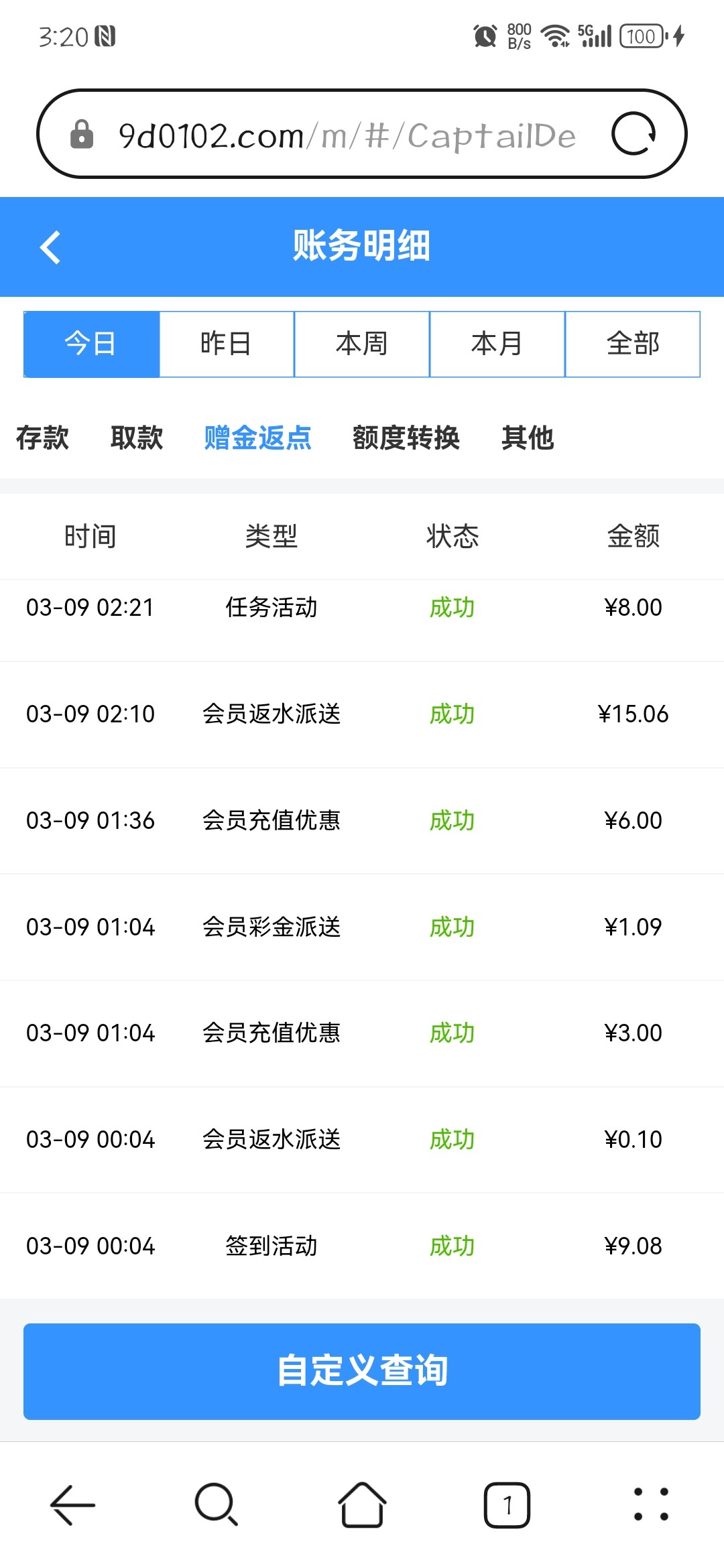Open the 存款 category filter

42,438
